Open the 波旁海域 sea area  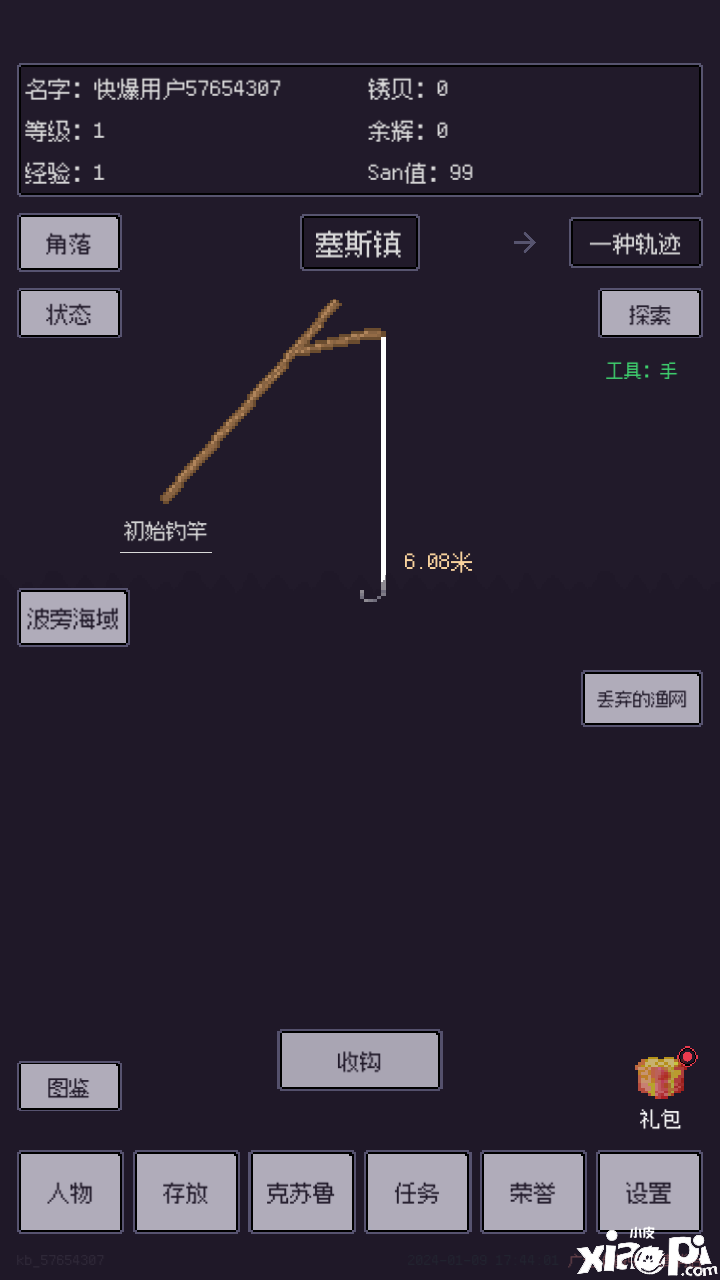pyautogui.click(x=73, y=618)
